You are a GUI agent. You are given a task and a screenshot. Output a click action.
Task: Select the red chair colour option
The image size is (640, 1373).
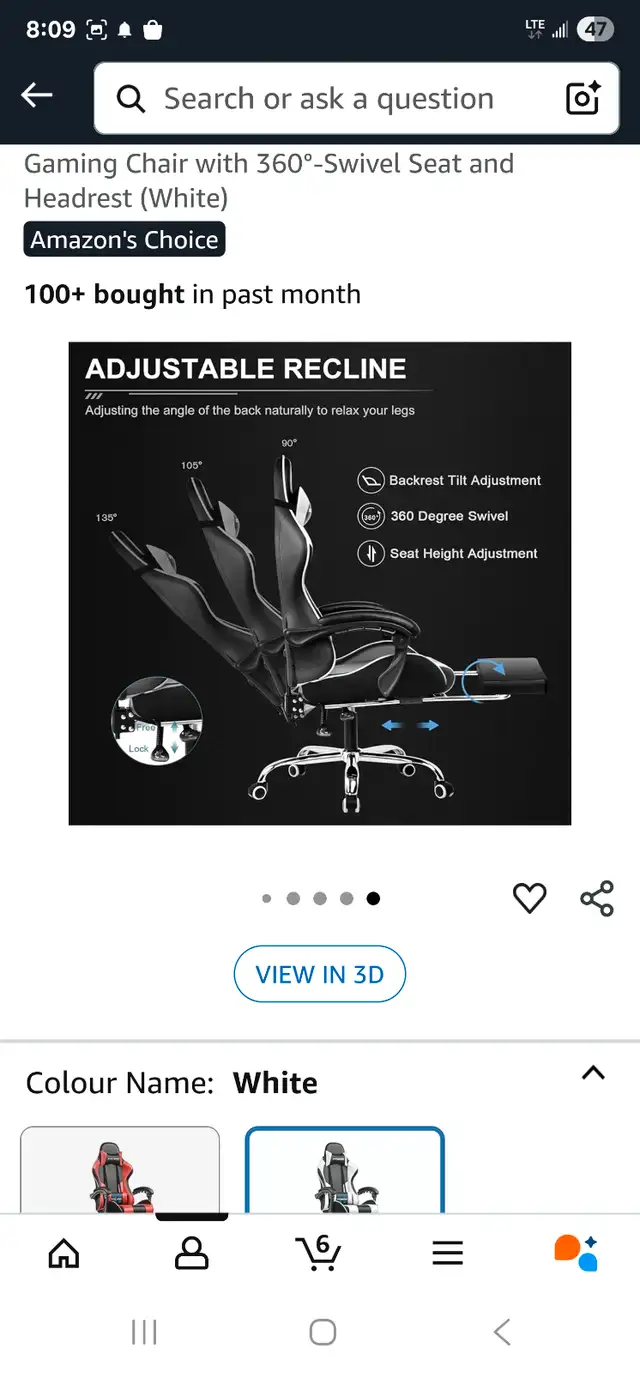tap(120, 1170)
